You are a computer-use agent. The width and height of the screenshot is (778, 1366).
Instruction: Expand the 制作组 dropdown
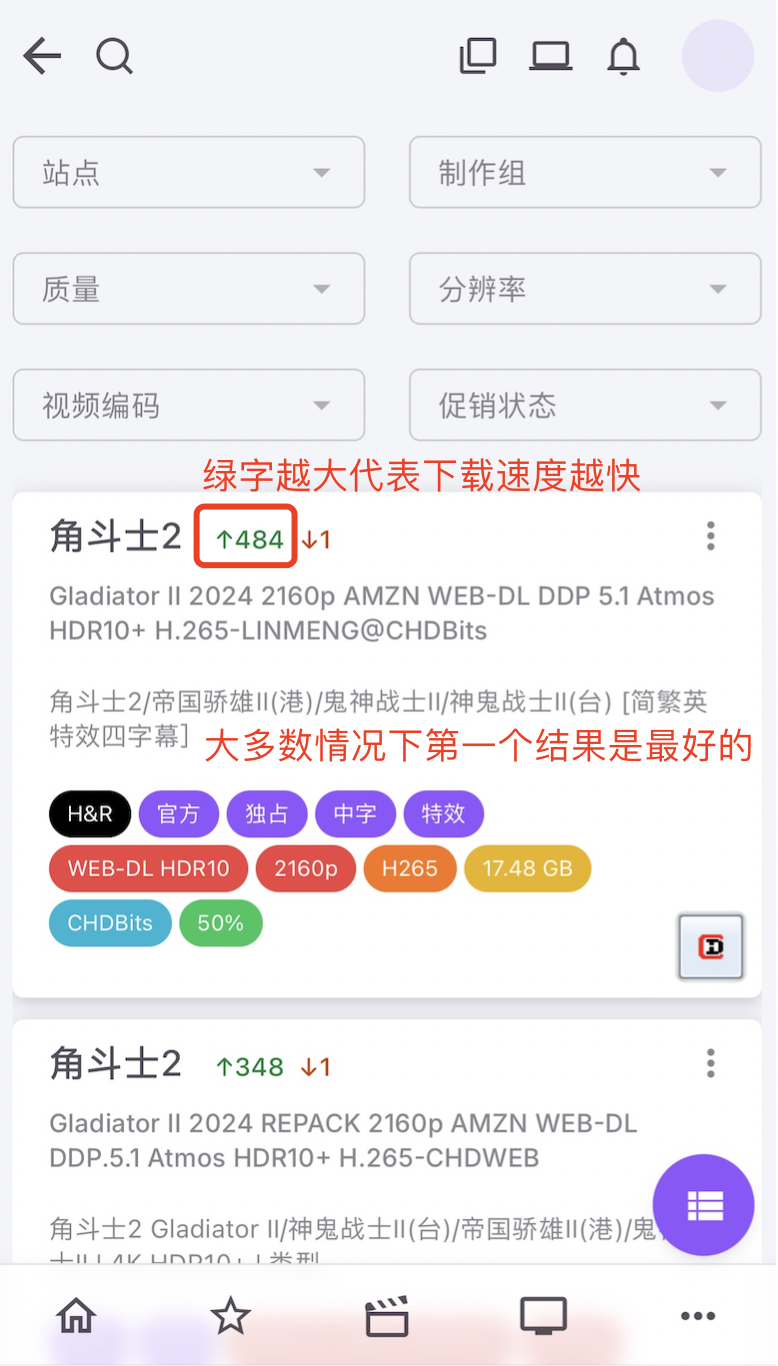coord(585,173)
